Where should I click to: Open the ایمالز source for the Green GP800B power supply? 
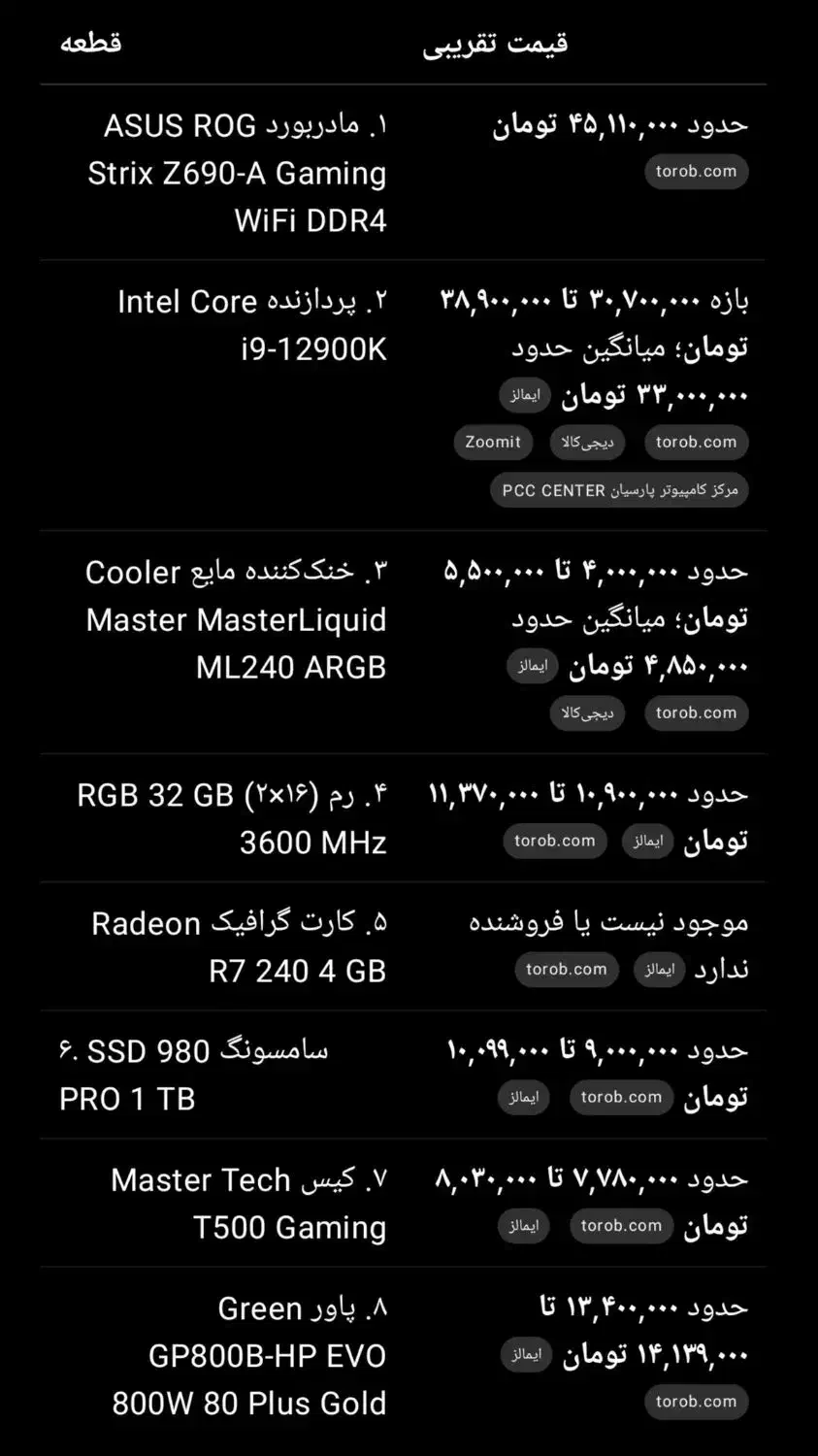[x=526, y=1354]
